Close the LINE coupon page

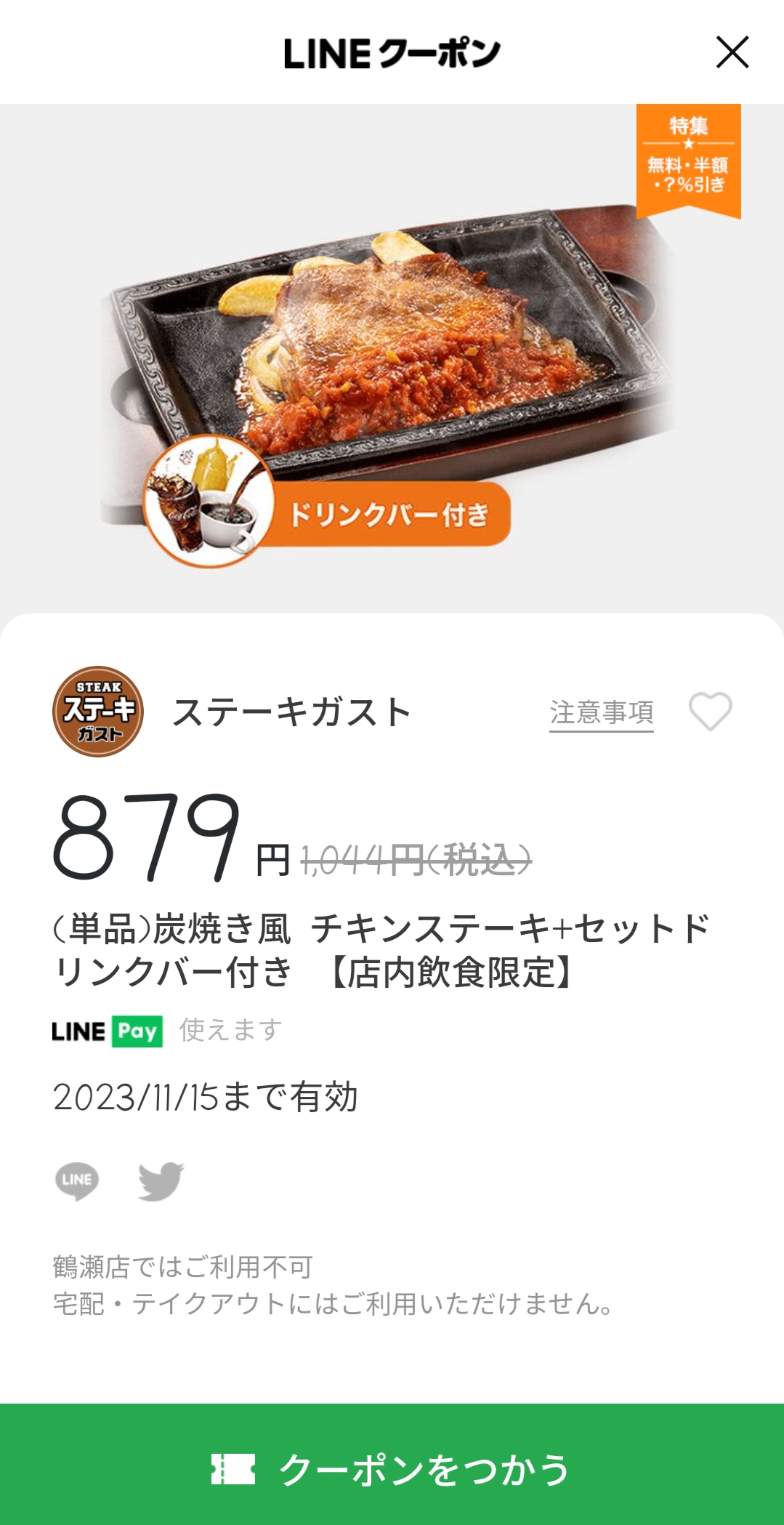pos(732,52)
